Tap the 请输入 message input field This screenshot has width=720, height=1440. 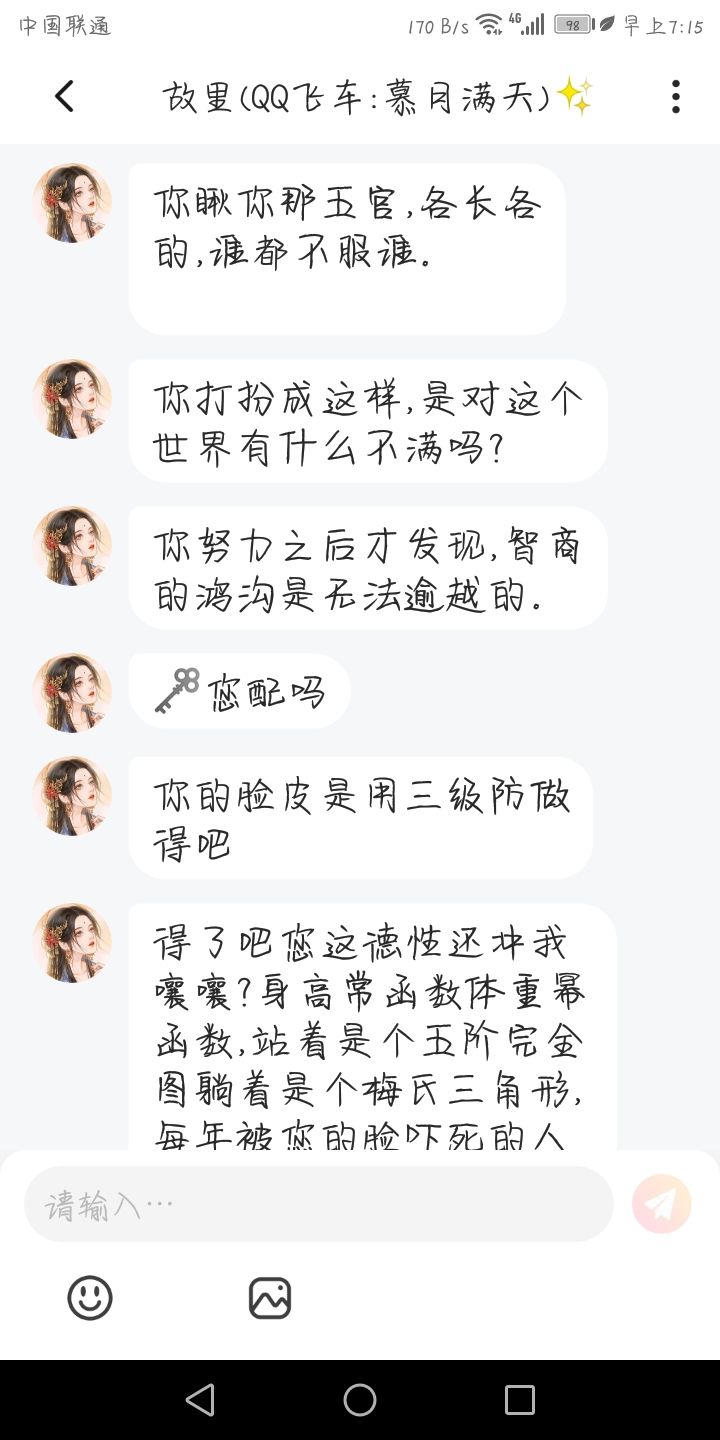(x=319, y=1204)
